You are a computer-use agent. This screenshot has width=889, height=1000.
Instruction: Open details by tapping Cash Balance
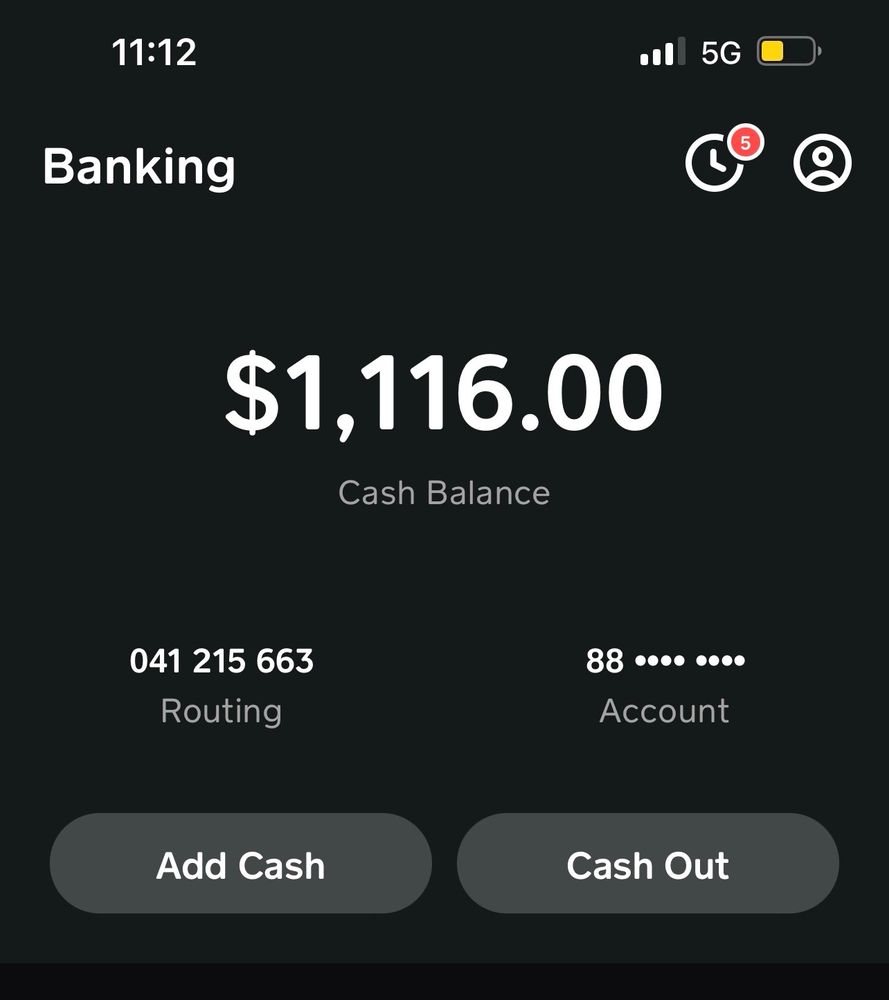click(444, 492)
